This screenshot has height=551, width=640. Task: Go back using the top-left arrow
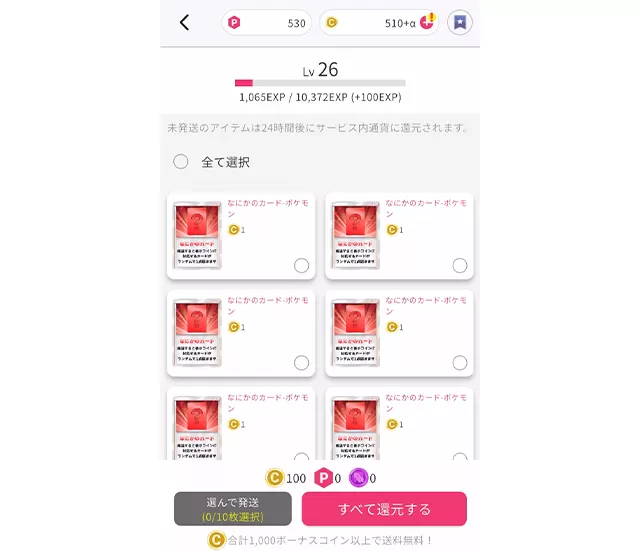pyautogui.click(x=184, y=23)
